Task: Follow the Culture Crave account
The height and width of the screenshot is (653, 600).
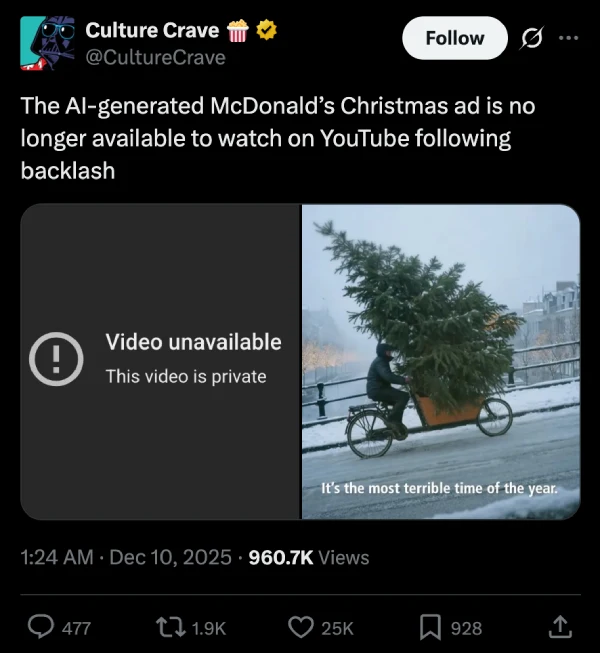Action: [x=454, y=38]
